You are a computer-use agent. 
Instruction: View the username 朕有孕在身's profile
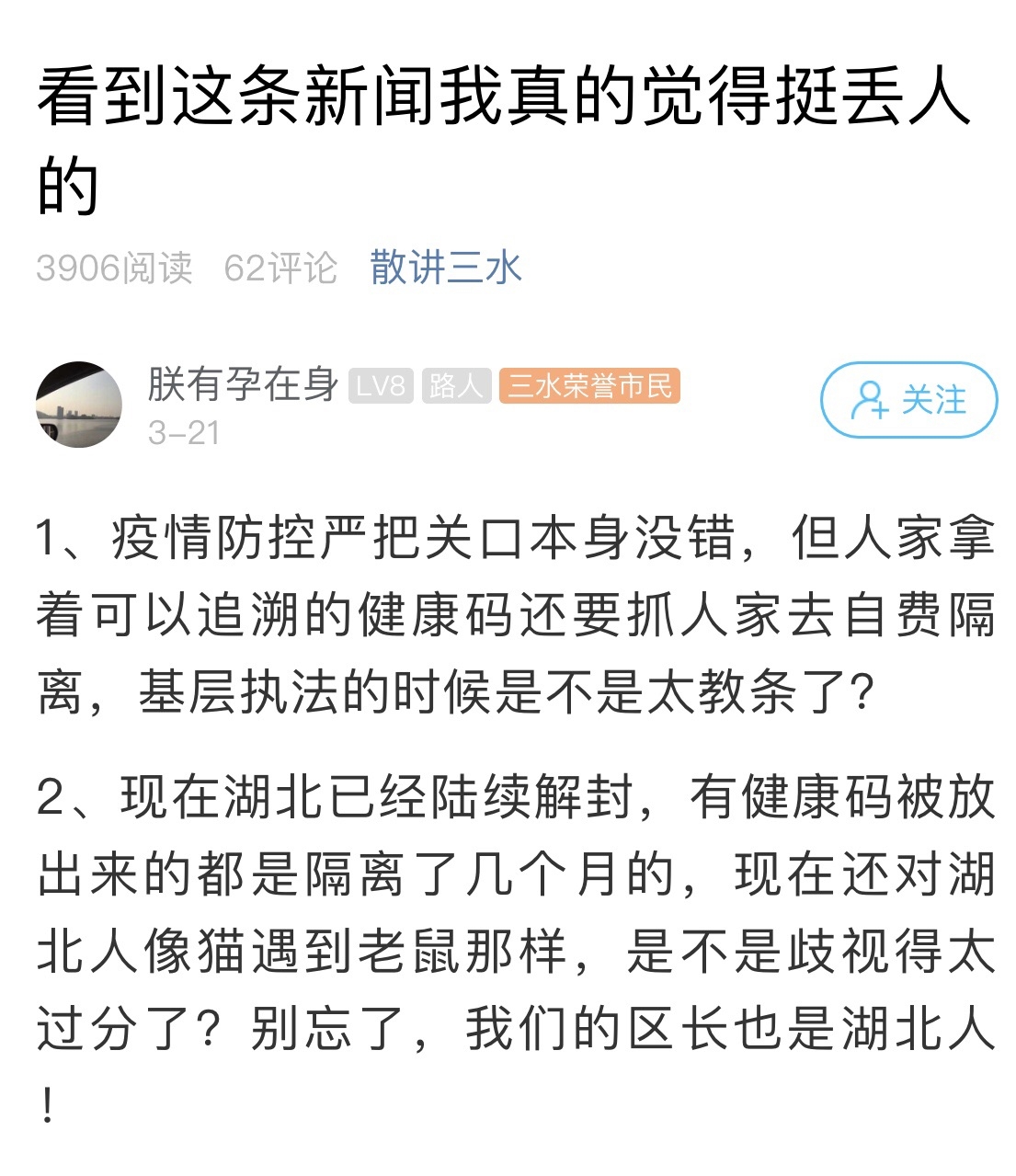pos(243,383)
